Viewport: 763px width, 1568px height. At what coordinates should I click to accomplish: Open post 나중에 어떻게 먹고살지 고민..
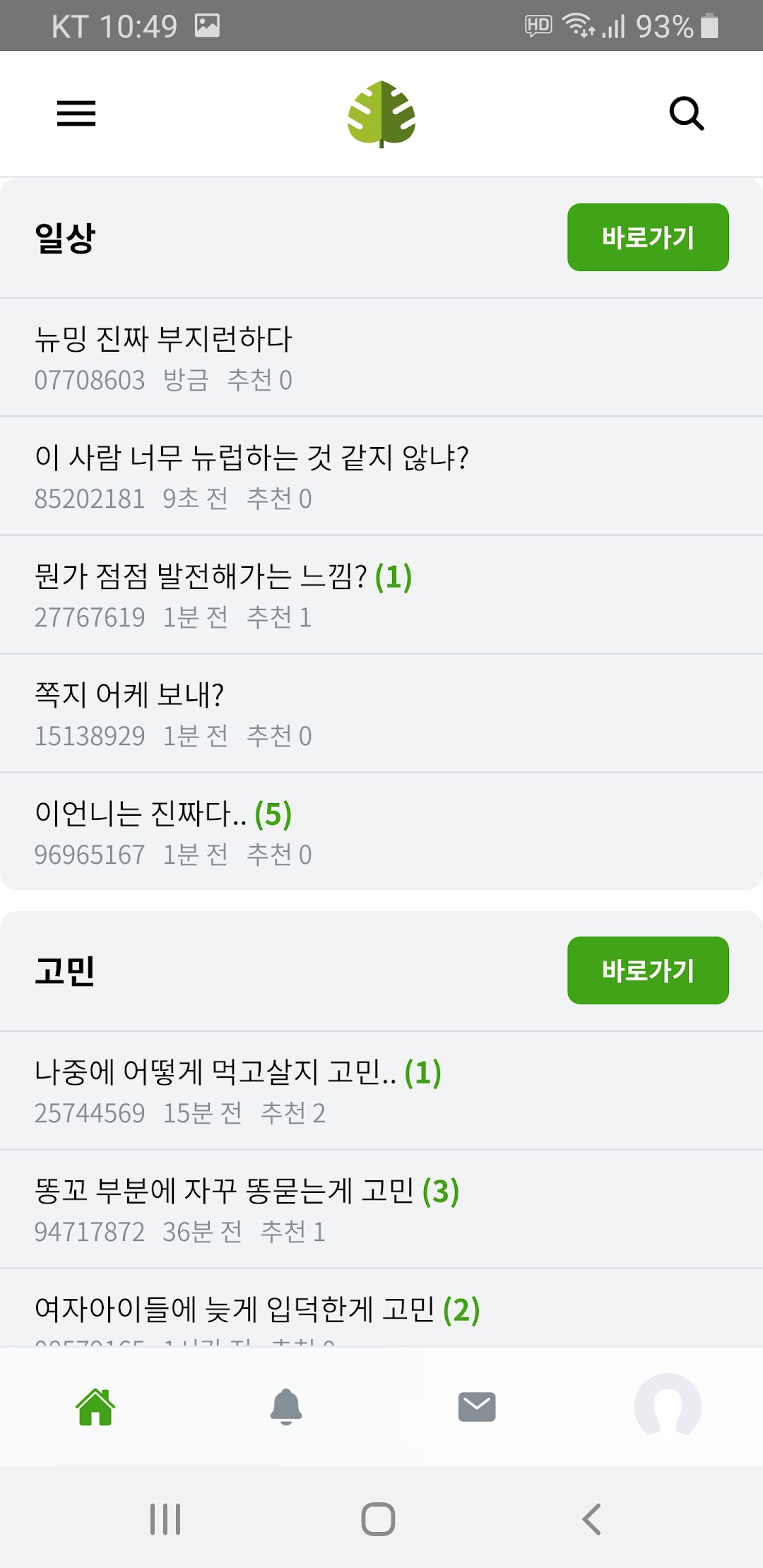pos(381,1091)
